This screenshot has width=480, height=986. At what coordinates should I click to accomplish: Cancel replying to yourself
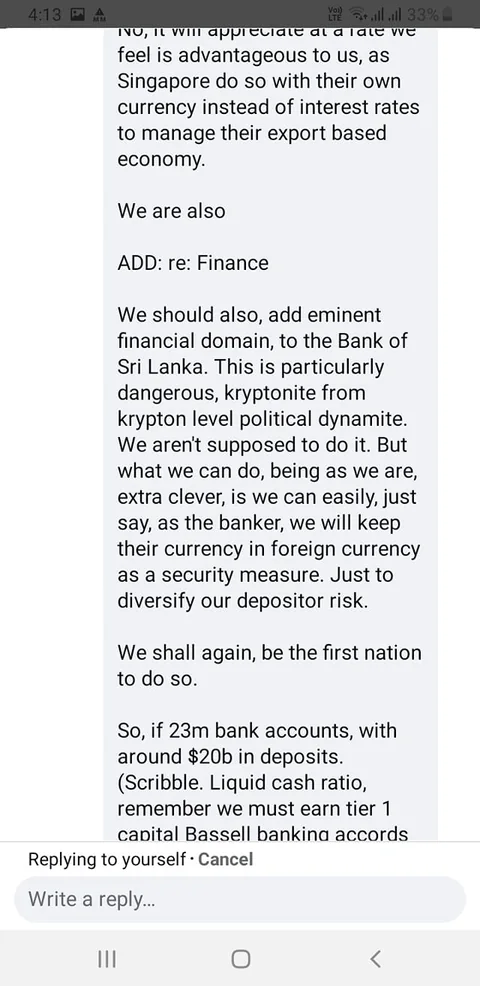tap(225, 859)
